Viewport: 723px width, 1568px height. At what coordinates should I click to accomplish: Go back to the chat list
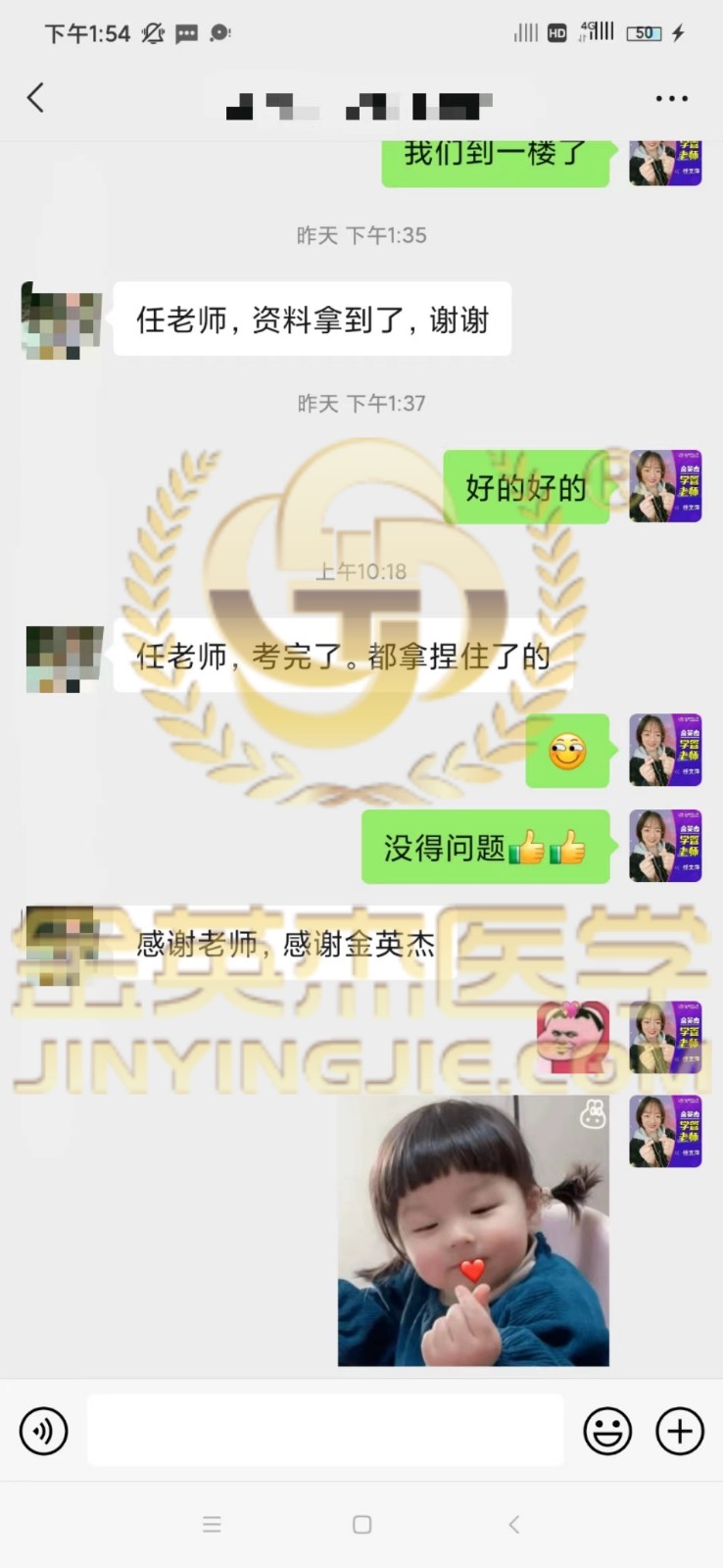(36, 98)
